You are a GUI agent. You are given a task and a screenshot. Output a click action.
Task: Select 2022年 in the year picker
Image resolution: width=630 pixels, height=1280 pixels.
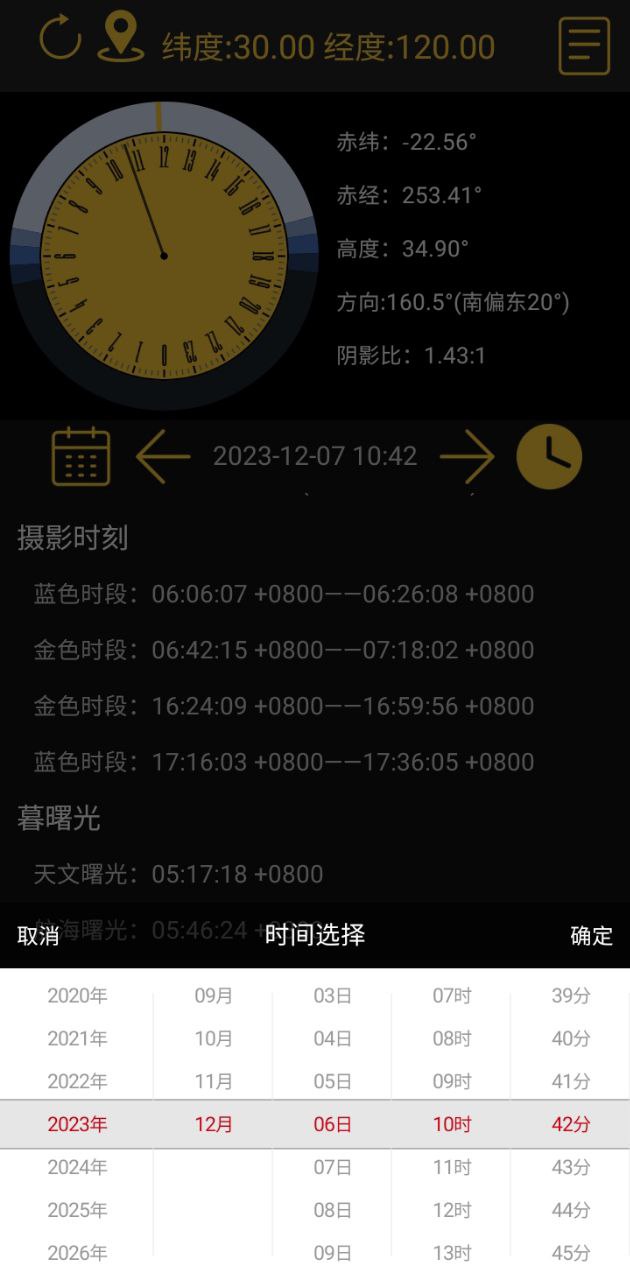[77, 1081]
